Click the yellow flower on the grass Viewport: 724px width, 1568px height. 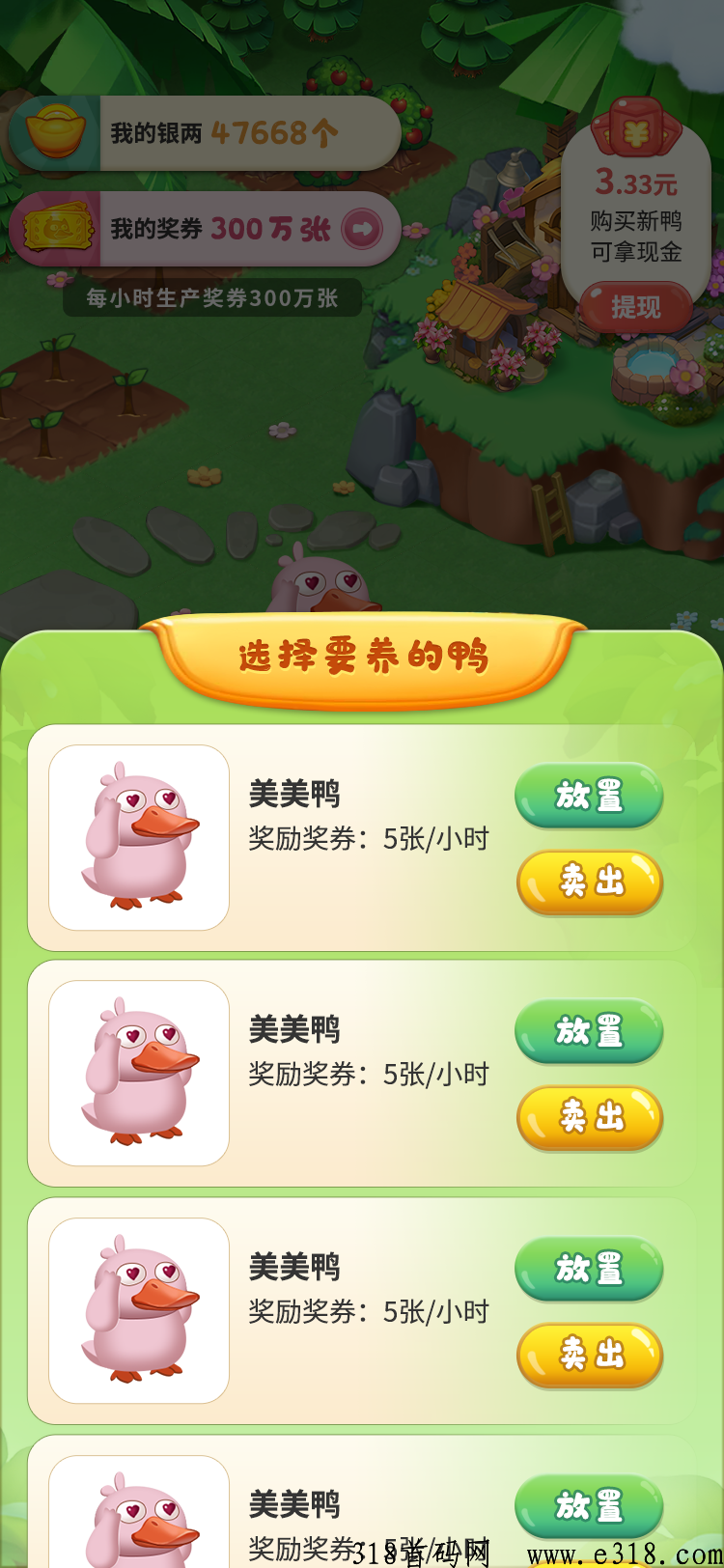click(203, 475)
